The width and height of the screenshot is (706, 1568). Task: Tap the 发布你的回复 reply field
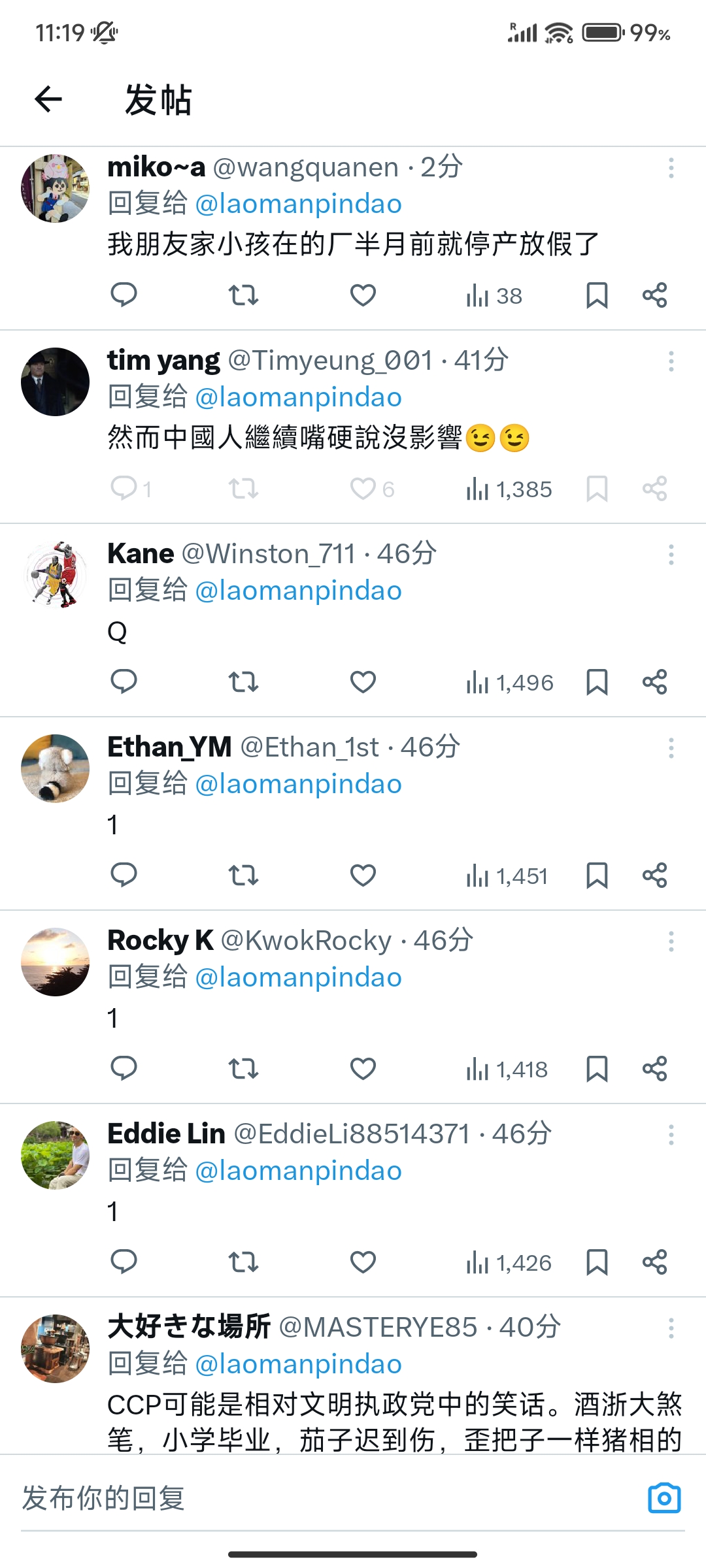pos(327,1498)
